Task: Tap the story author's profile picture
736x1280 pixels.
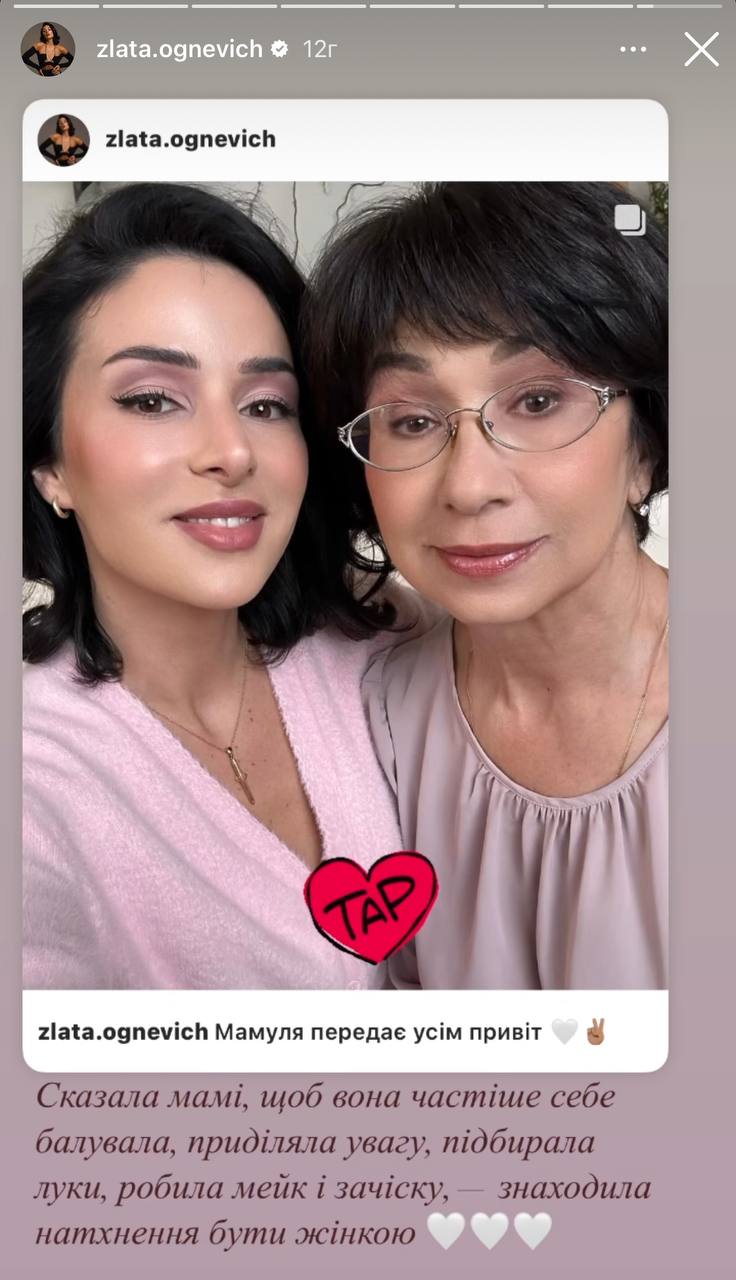Action: click(x=47, y=49)
